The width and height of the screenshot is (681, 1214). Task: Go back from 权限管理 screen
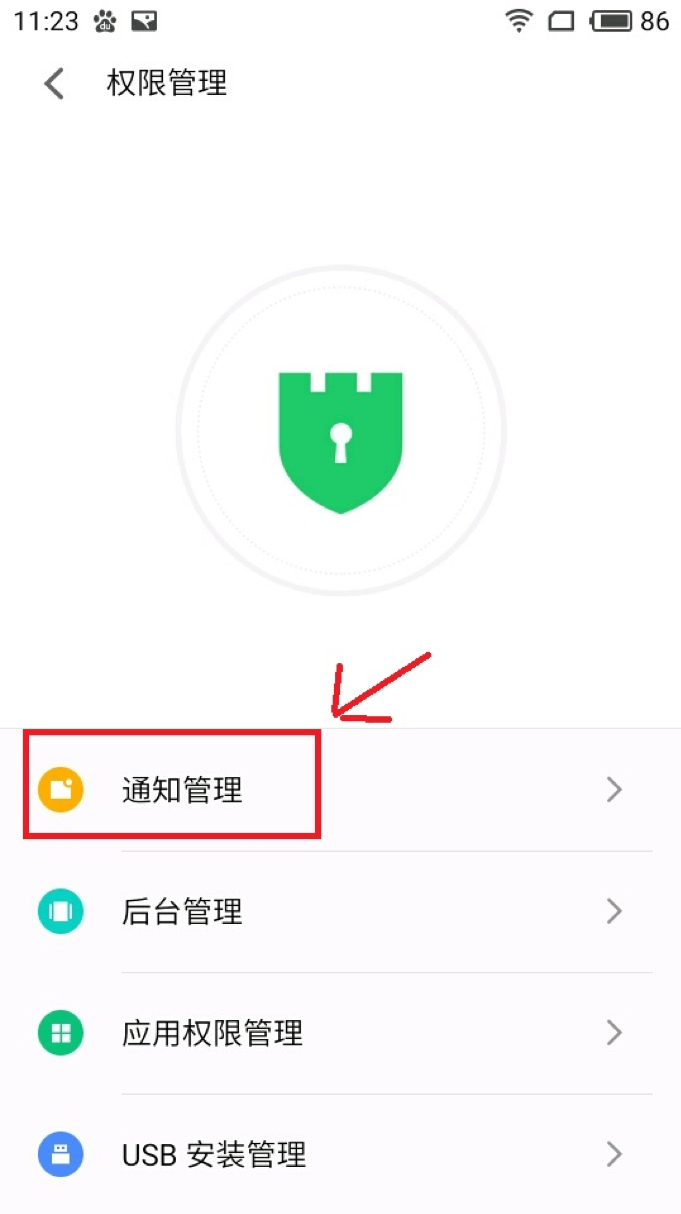pyautogui.click(x=54, y=83)
